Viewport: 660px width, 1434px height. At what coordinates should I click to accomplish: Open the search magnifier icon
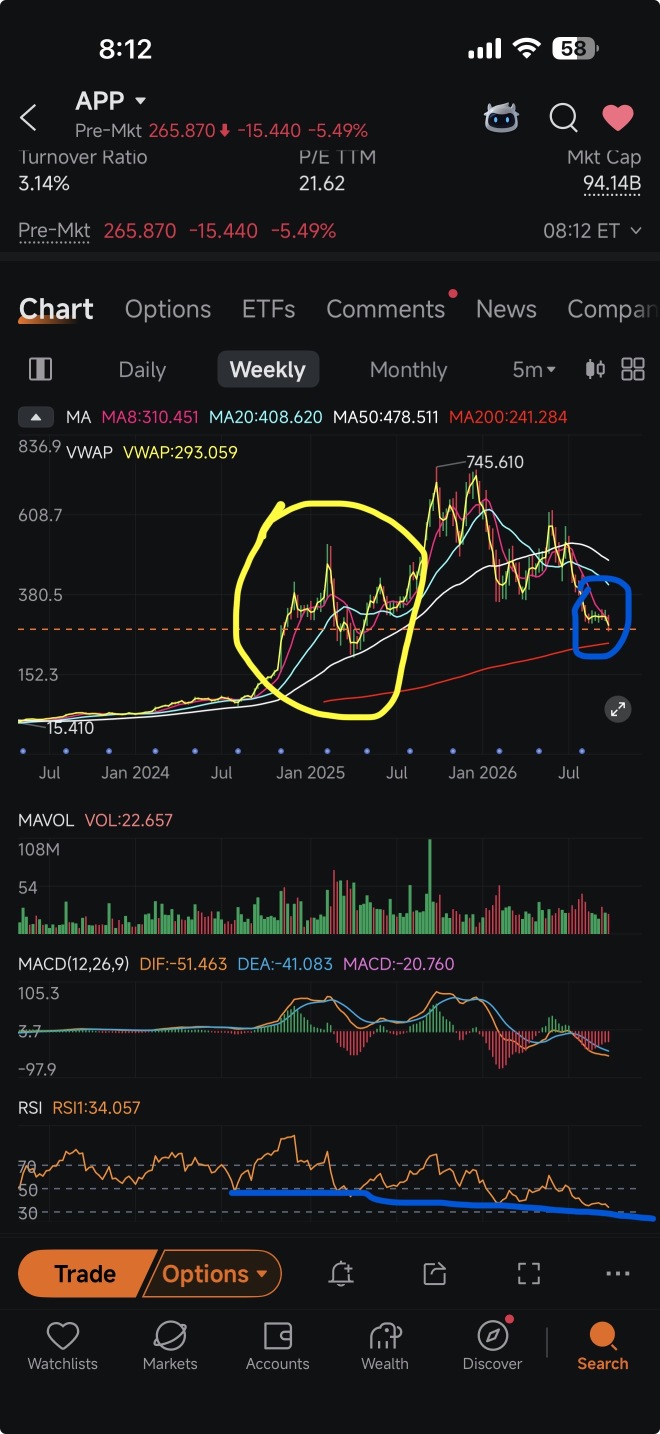564,118
